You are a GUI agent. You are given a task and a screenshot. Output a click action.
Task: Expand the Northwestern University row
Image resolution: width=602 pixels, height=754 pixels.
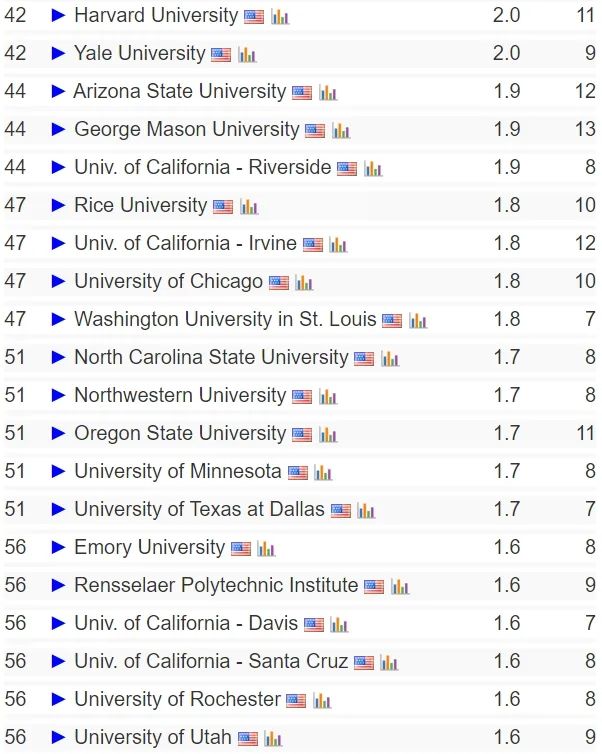coord(58,396)
